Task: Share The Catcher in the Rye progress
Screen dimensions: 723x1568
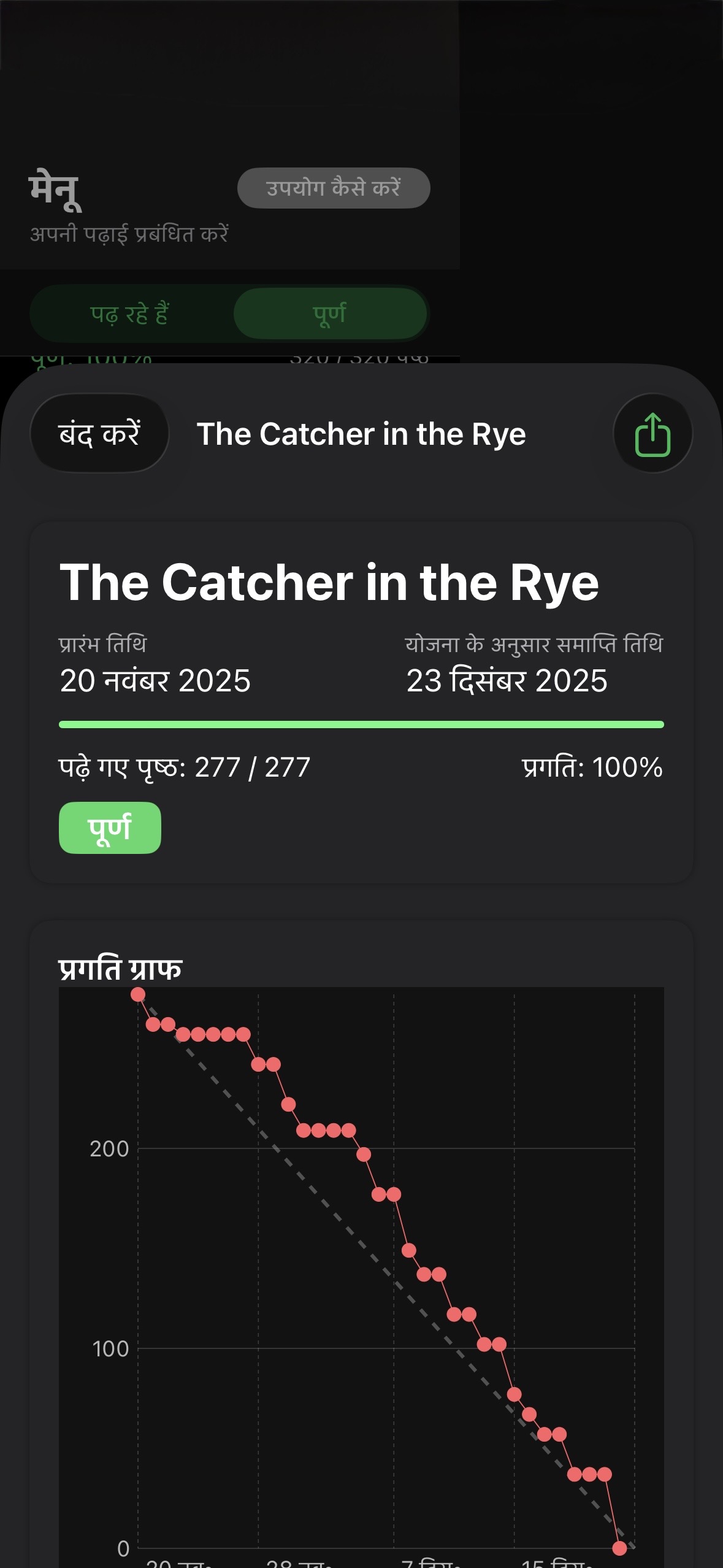Action: point(652,434)
